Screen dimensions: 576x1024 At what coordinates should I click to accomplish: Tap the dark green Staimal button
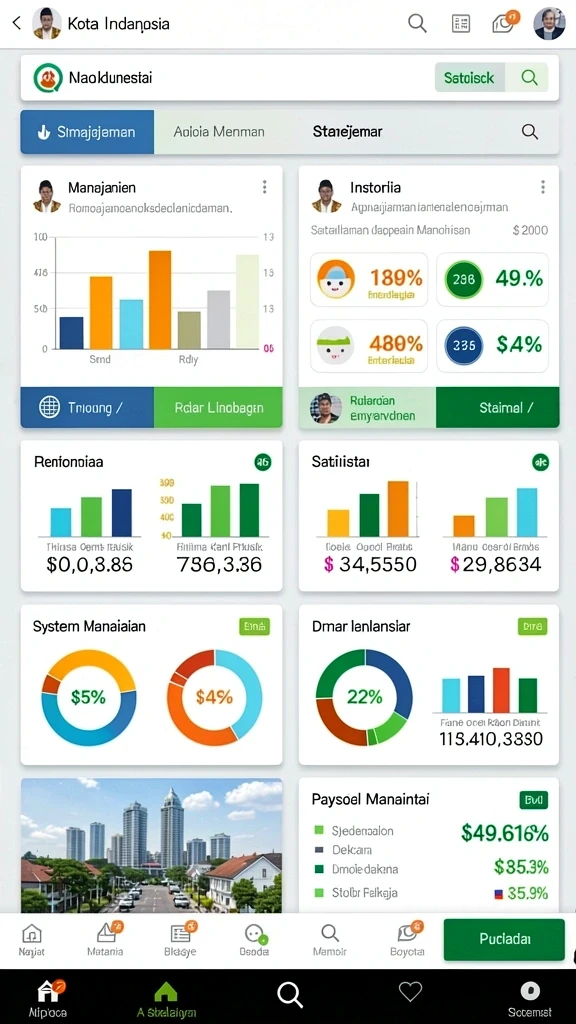(498, 408)
